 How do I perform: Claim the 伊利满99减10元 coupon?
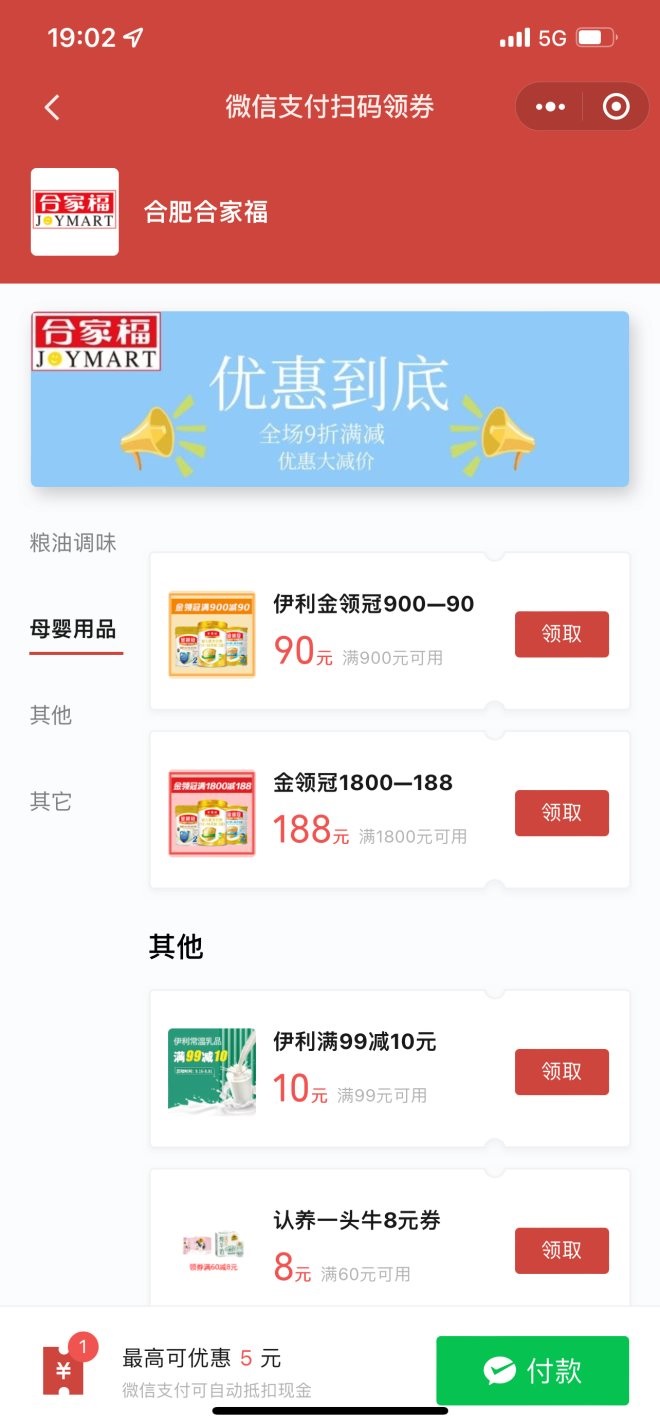tap(561, 1071)
